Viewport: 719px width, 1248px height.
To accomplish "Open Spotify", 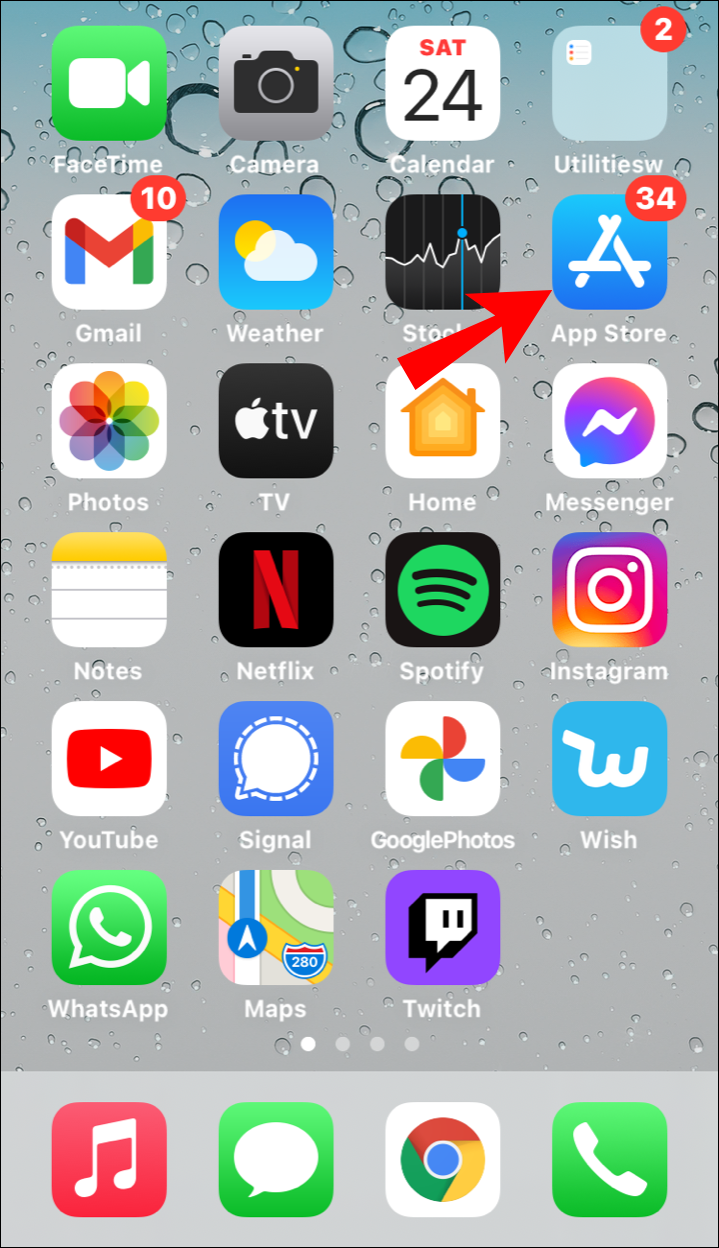I will (442, 590).
